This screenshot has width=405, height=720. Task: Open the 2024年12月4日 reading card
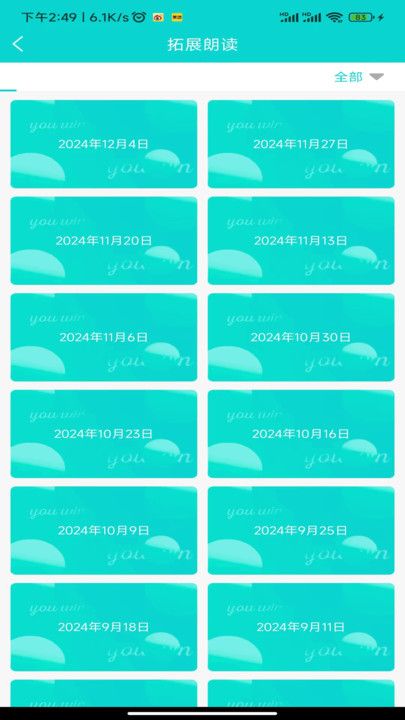tap(104, 144)
